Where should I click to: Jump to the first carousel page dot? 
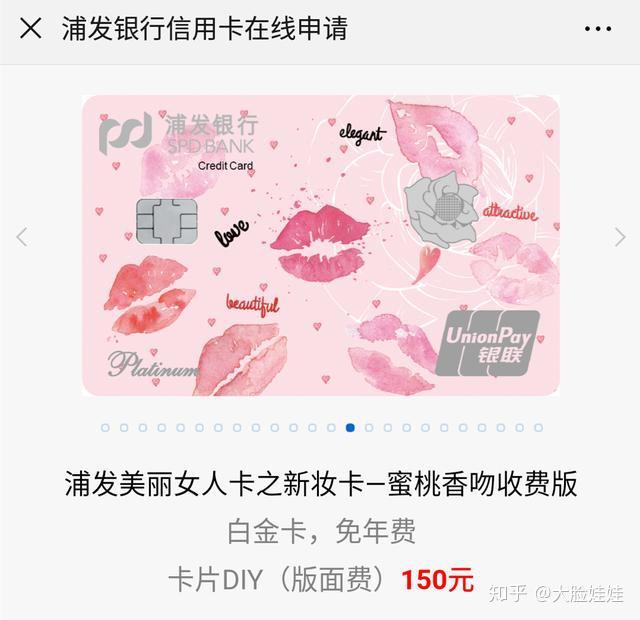coord(105,427)
